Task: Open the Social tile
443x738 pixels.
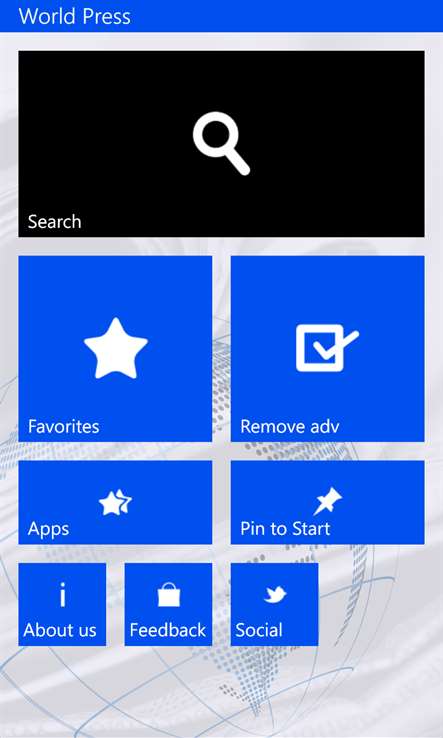Action: coord(274,604)
